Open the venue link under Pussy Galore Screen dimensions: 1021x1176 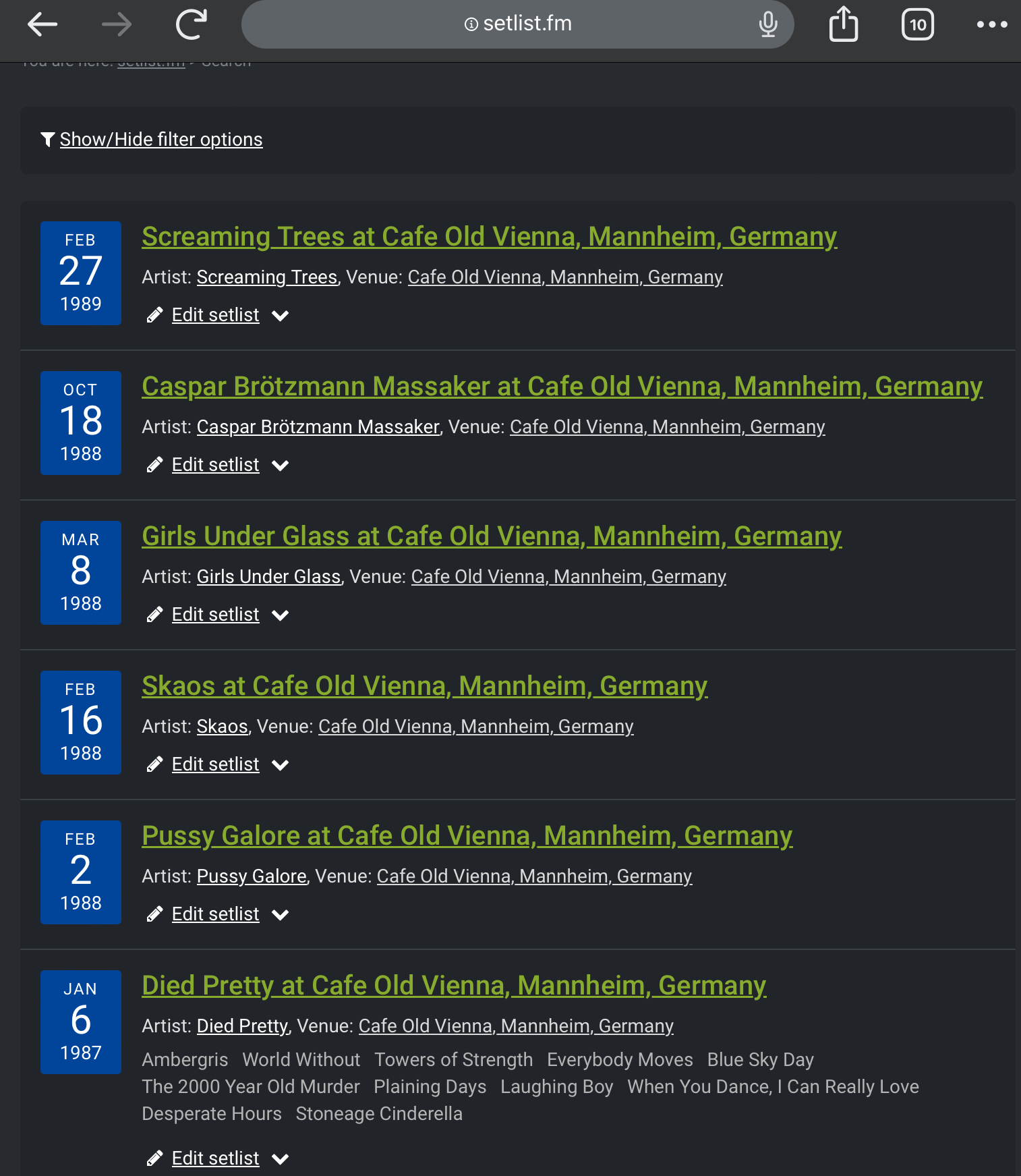coord(533,876)
